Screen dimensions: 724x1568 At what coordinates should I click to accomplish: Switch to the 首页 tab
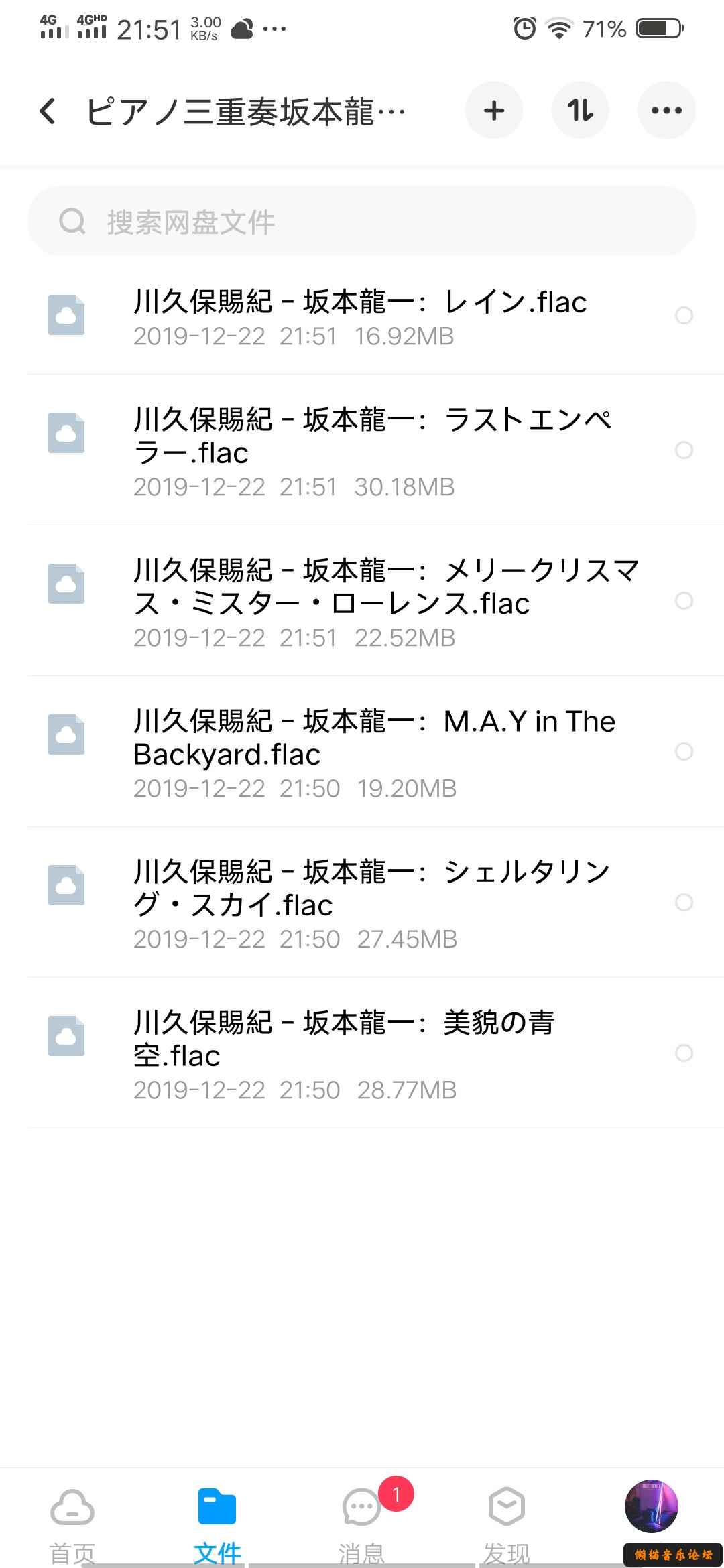[72, 1521]
